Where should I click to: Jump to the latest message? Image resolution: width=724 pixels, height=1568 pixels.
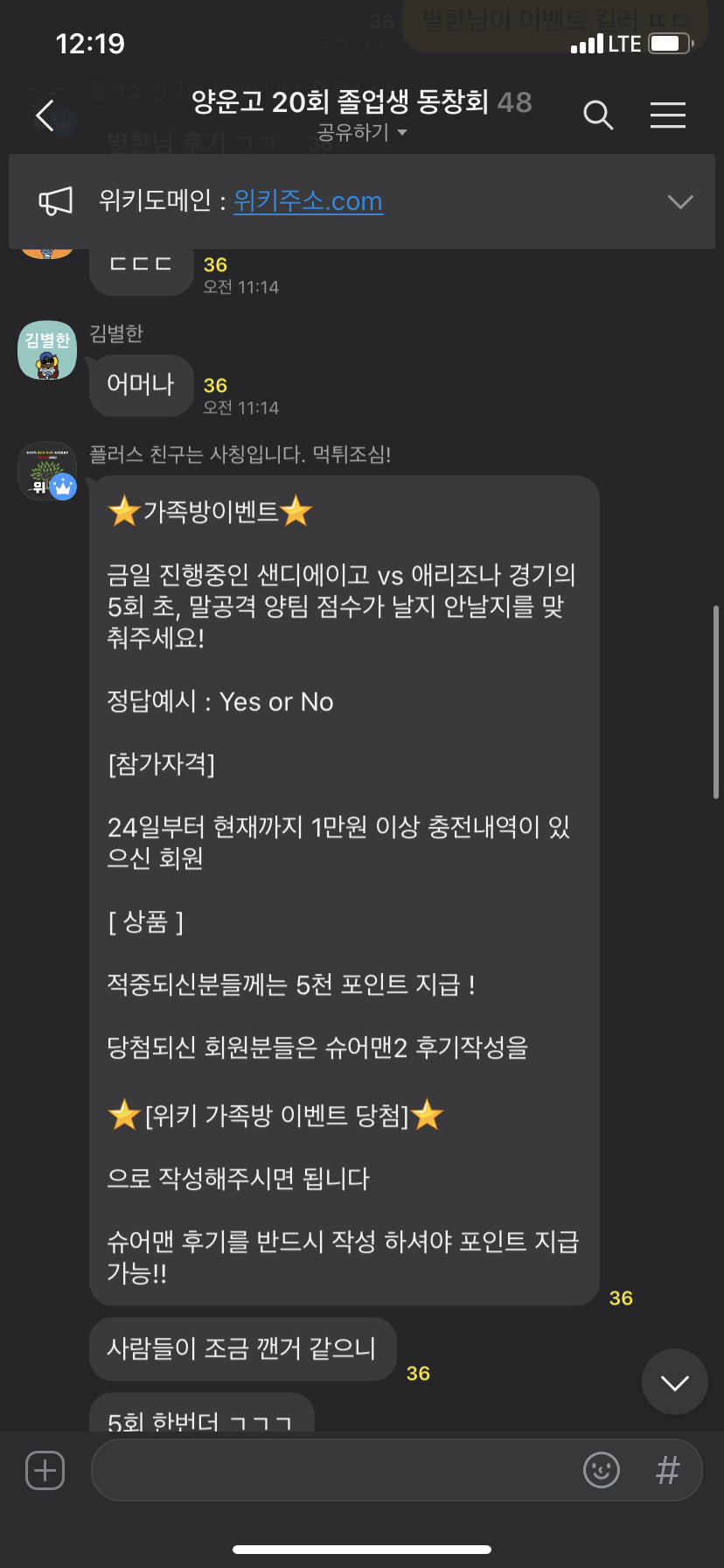(674, 1382)
